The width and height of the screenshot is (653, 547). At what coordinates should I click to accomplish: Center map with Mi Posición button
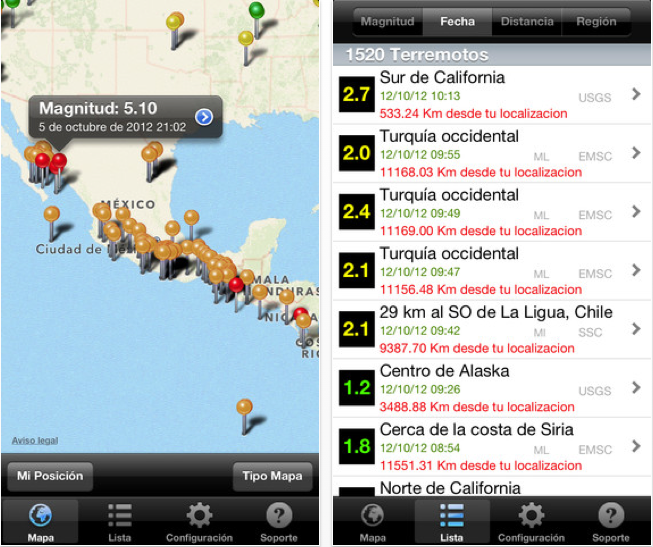pos(50,475)
